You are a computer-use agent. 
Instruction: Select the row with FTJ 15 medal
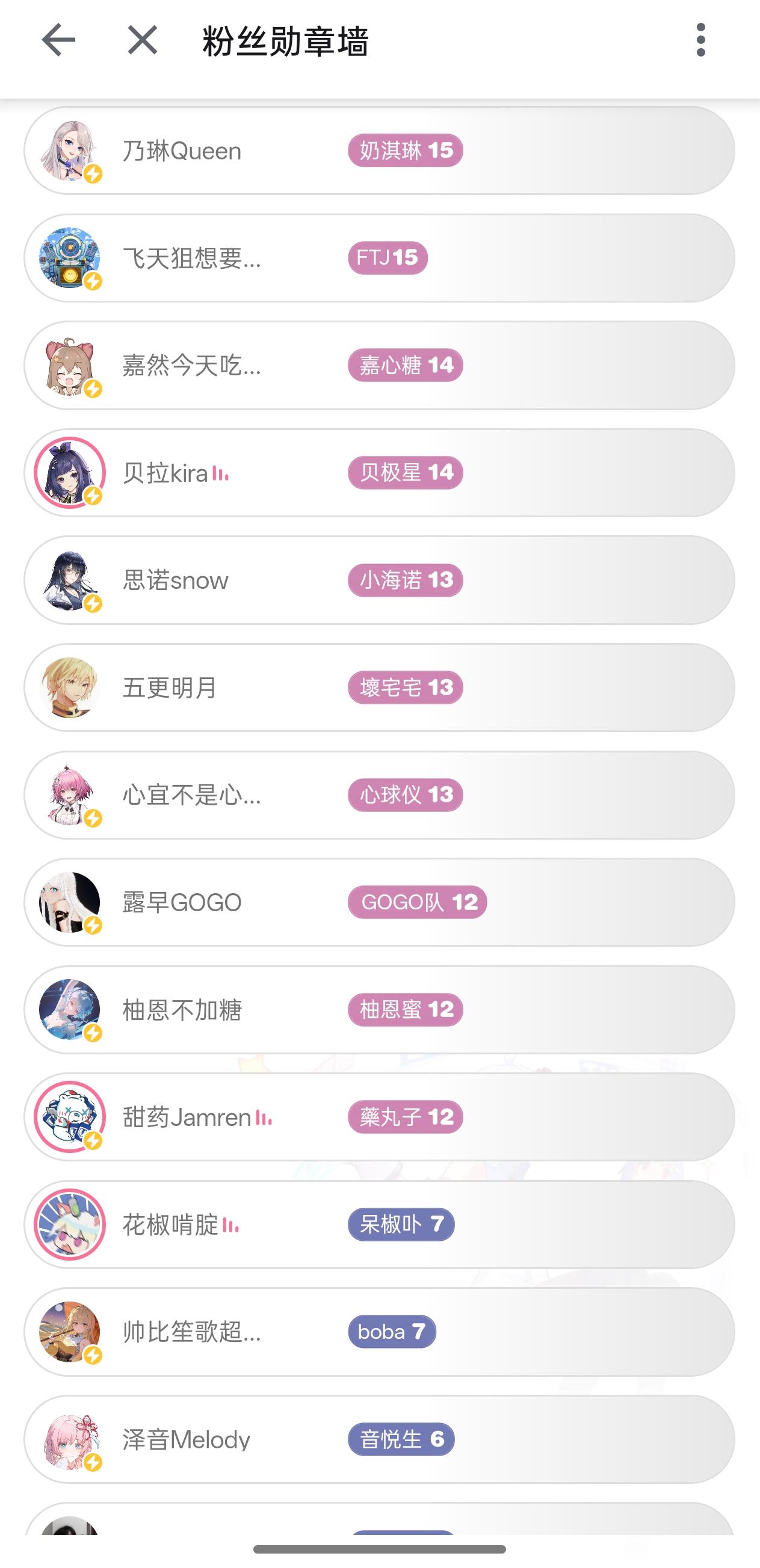(x=378, y=258)
